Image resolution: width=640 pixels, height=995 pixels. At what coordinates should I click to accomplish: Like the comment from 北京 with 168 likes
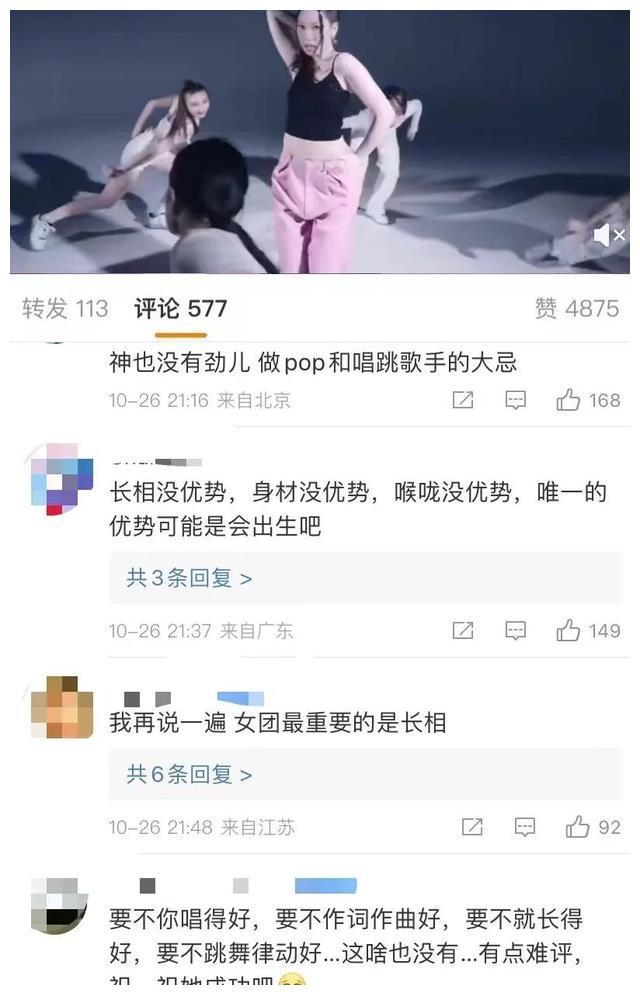coord(569,400)
